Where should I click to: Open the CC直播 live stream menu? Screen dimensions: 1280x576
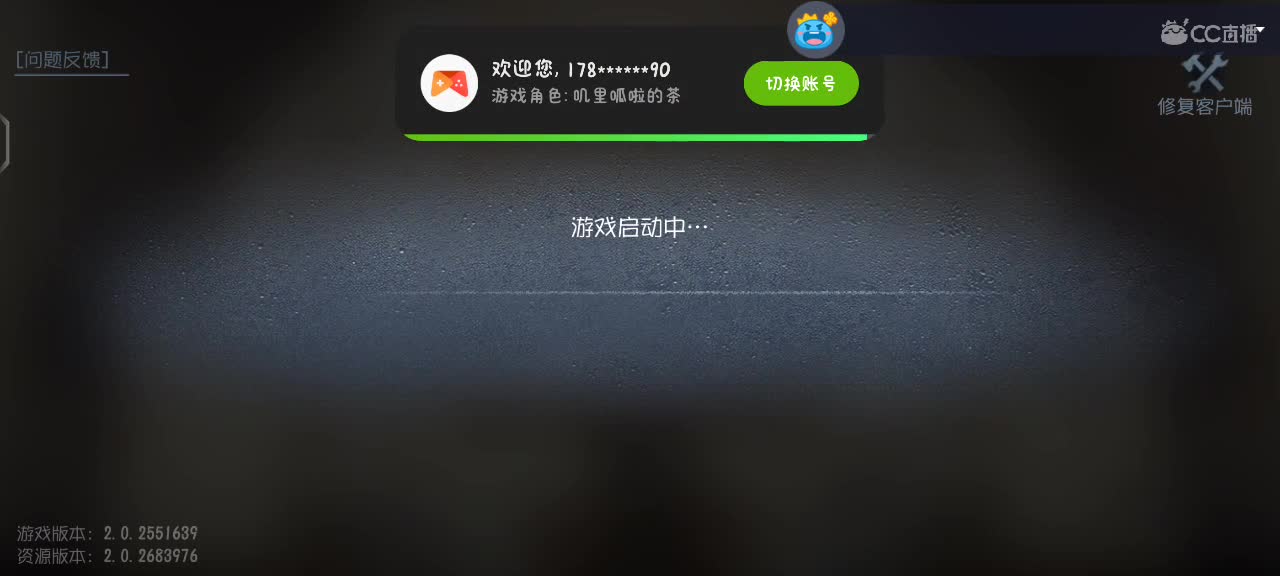(1211, 32)
